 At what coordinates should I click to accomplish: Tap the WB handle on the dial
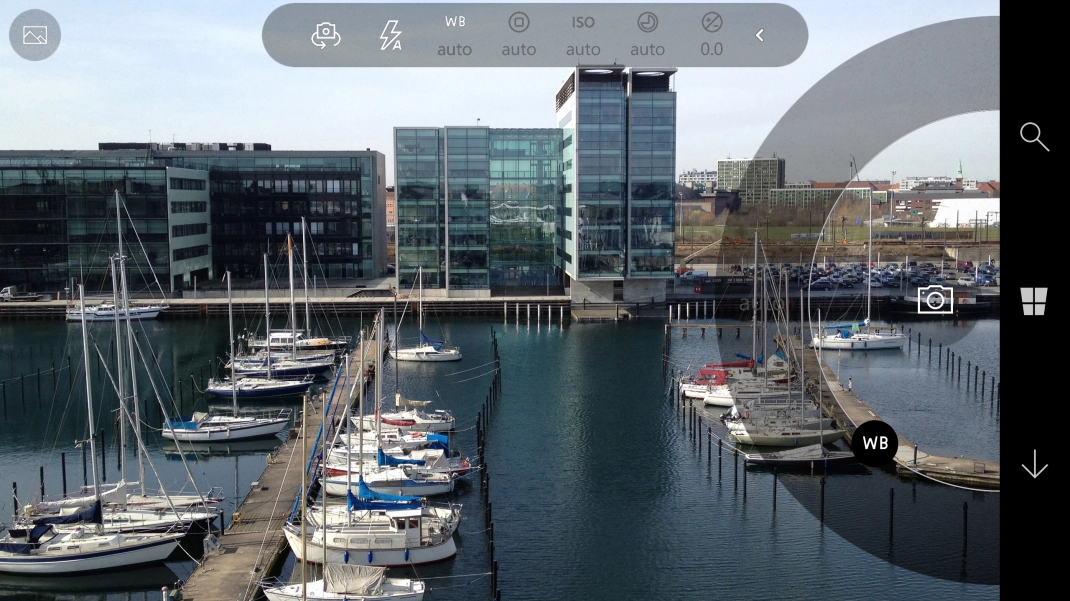point(875,443)
